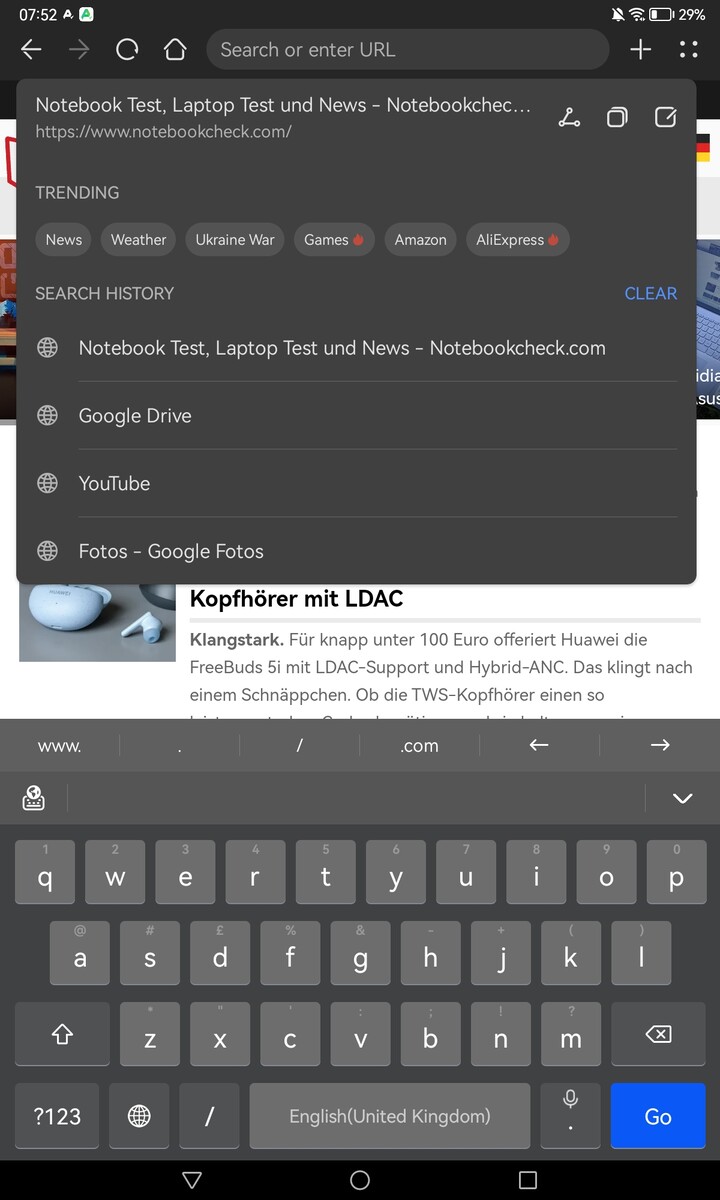Tap the Search or enter URL field
The height and width of the screenshot is (1200, 720).
[407, 49]
